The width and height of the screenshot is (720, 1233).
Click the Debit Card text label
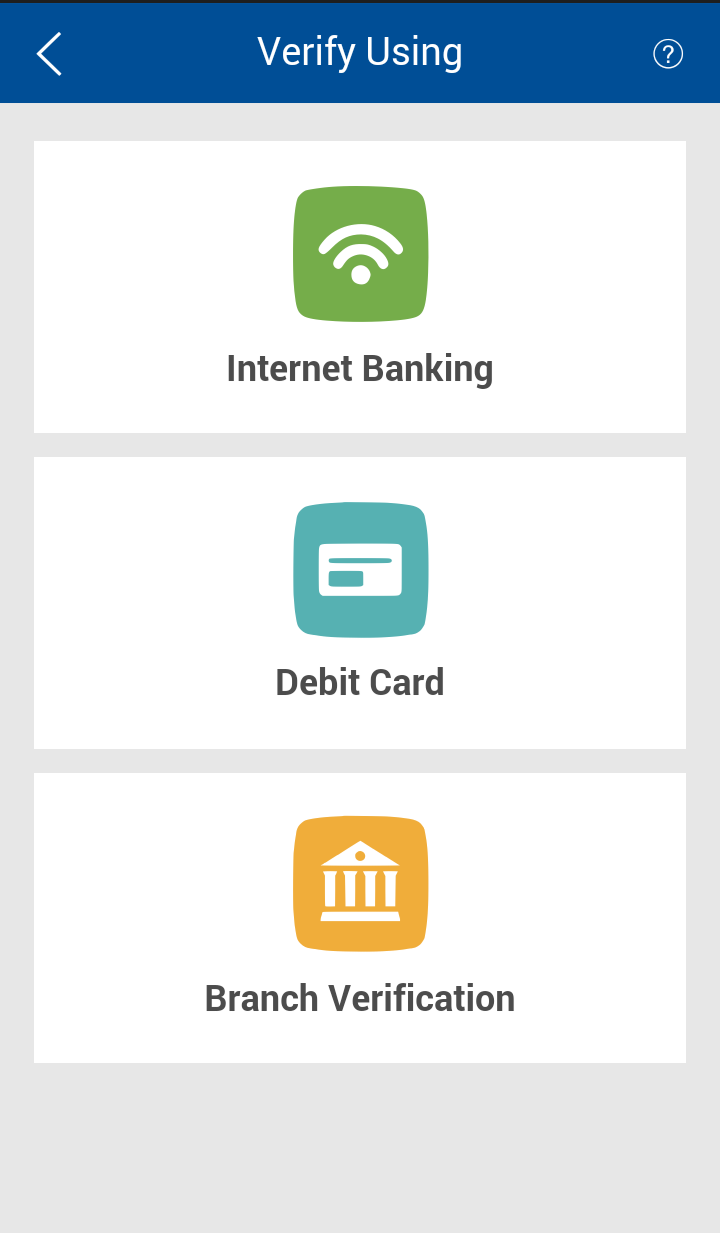tap(360, 682)
